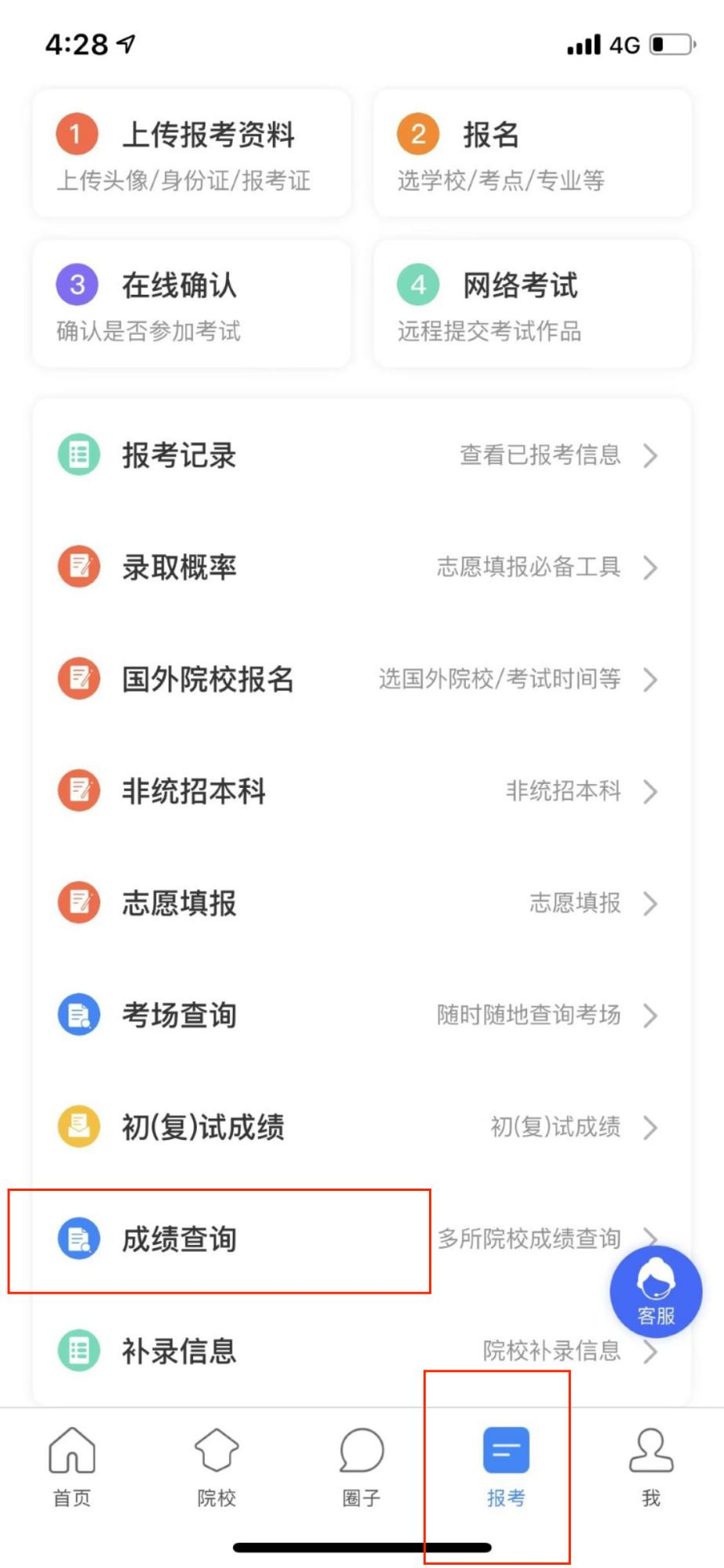Viewport: 724px width, 1568px height.
Task: Open the 网络考试 step card
Action: tap(533, 303)
